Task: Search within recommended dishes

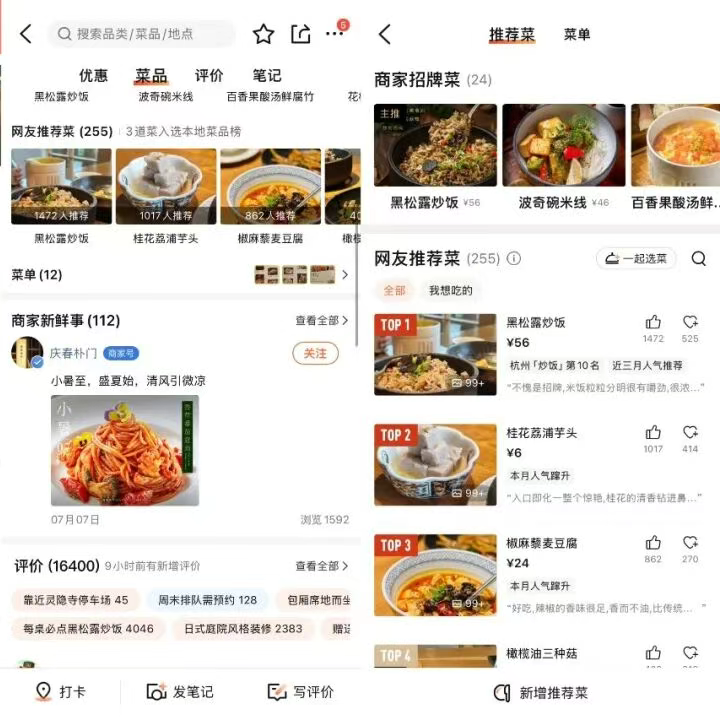Action: point(698,258)
